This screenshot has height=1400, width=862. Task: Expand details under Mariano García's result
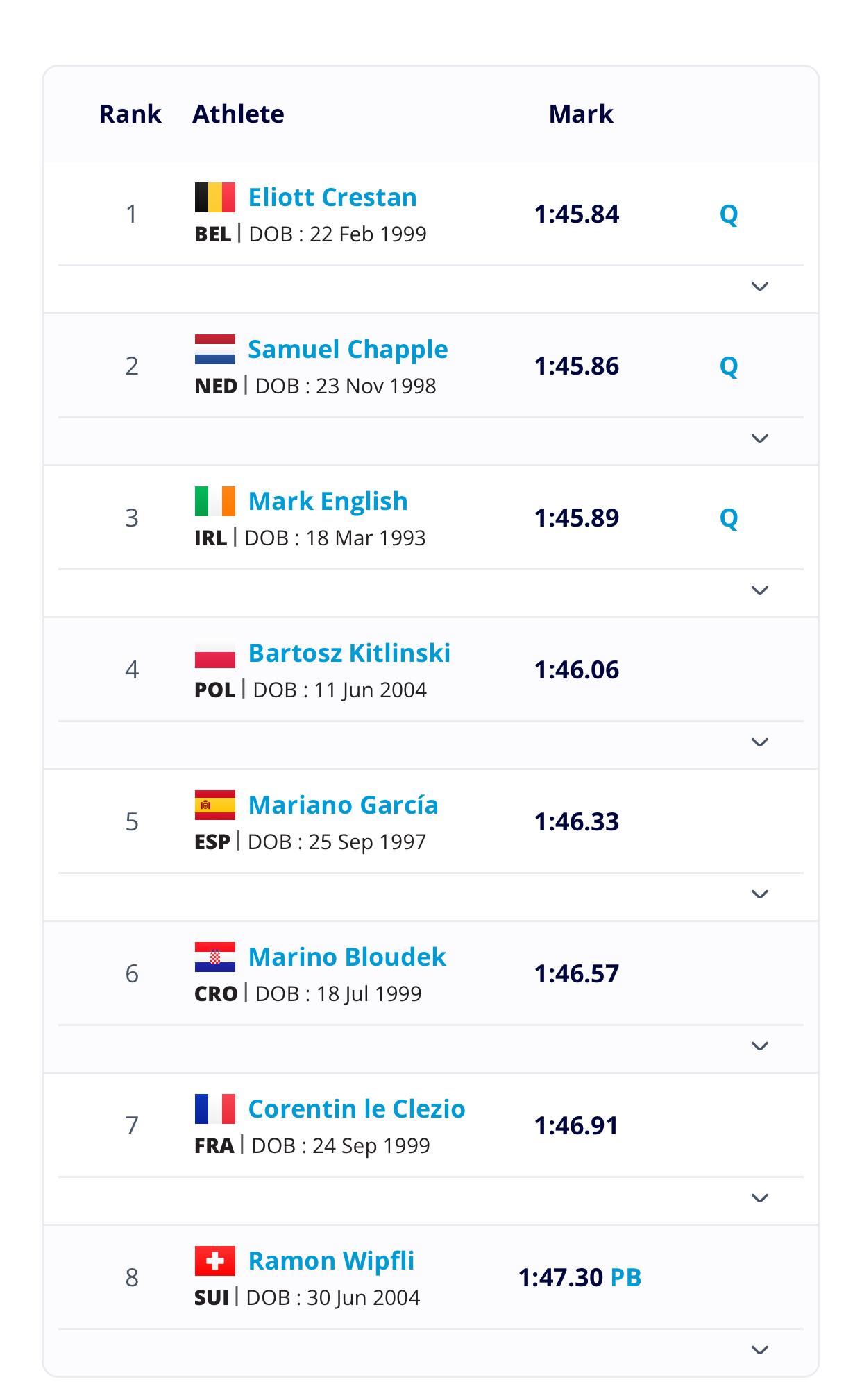point(760,894)
